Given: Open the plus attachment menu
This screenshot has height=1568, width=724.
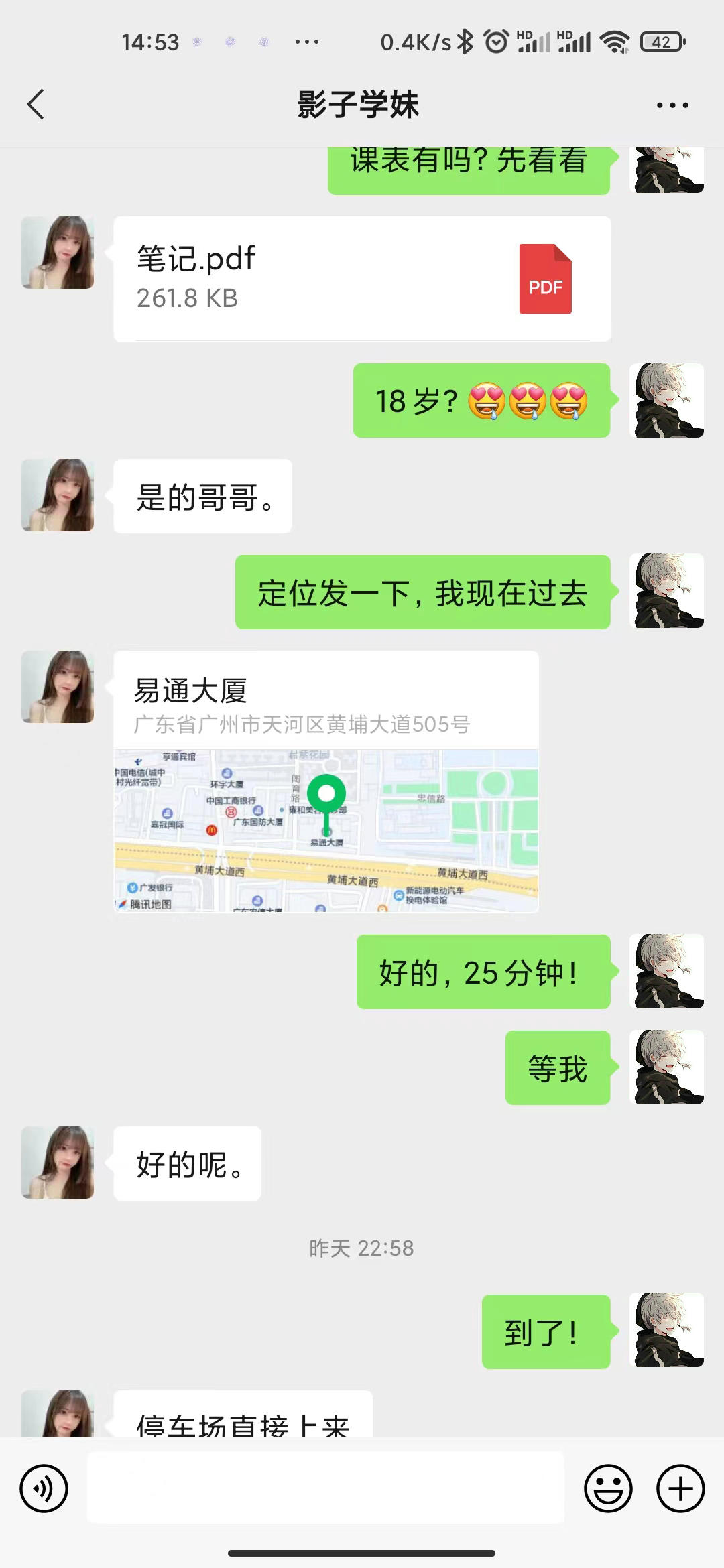Looking at the screenshot, I should [x=680, y=1489].
